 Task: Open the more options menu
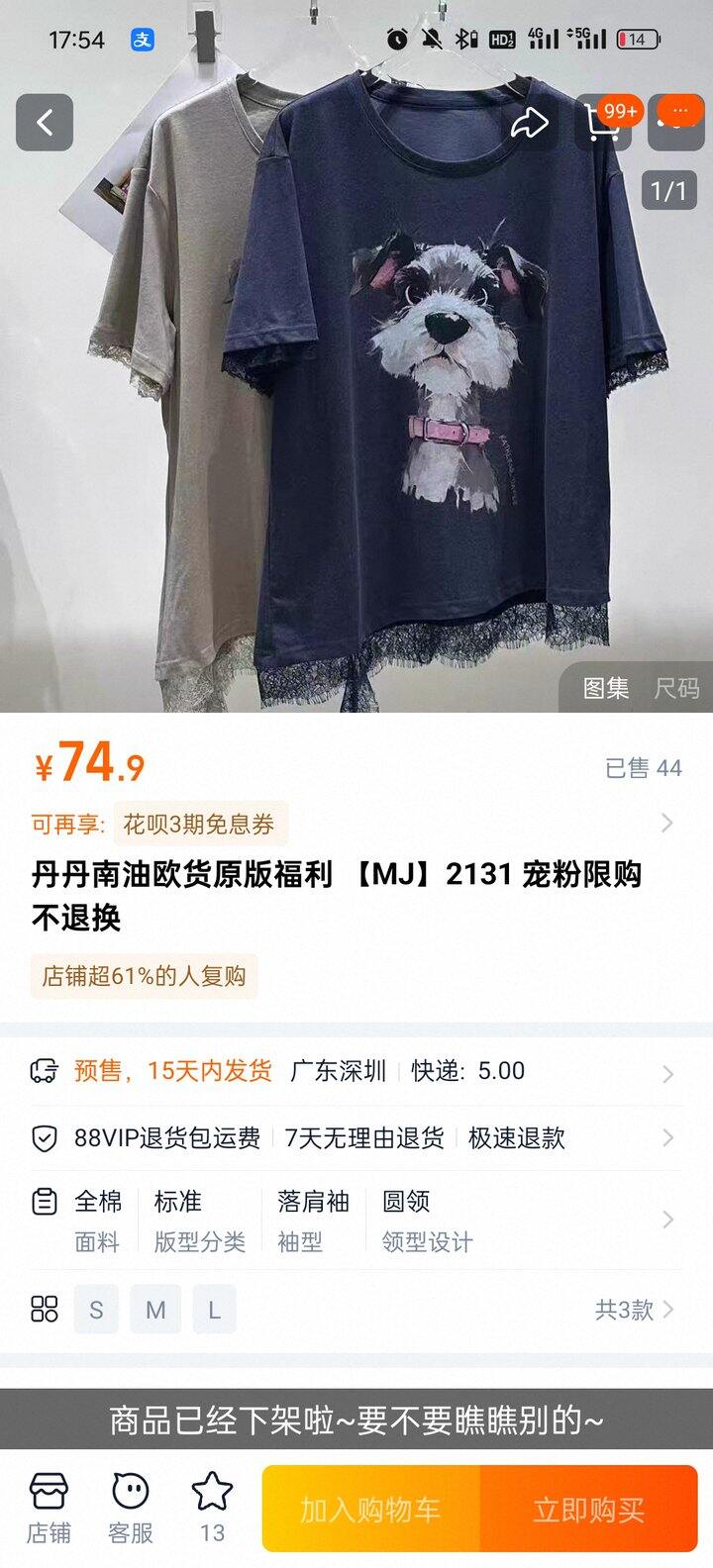(677, 123)
